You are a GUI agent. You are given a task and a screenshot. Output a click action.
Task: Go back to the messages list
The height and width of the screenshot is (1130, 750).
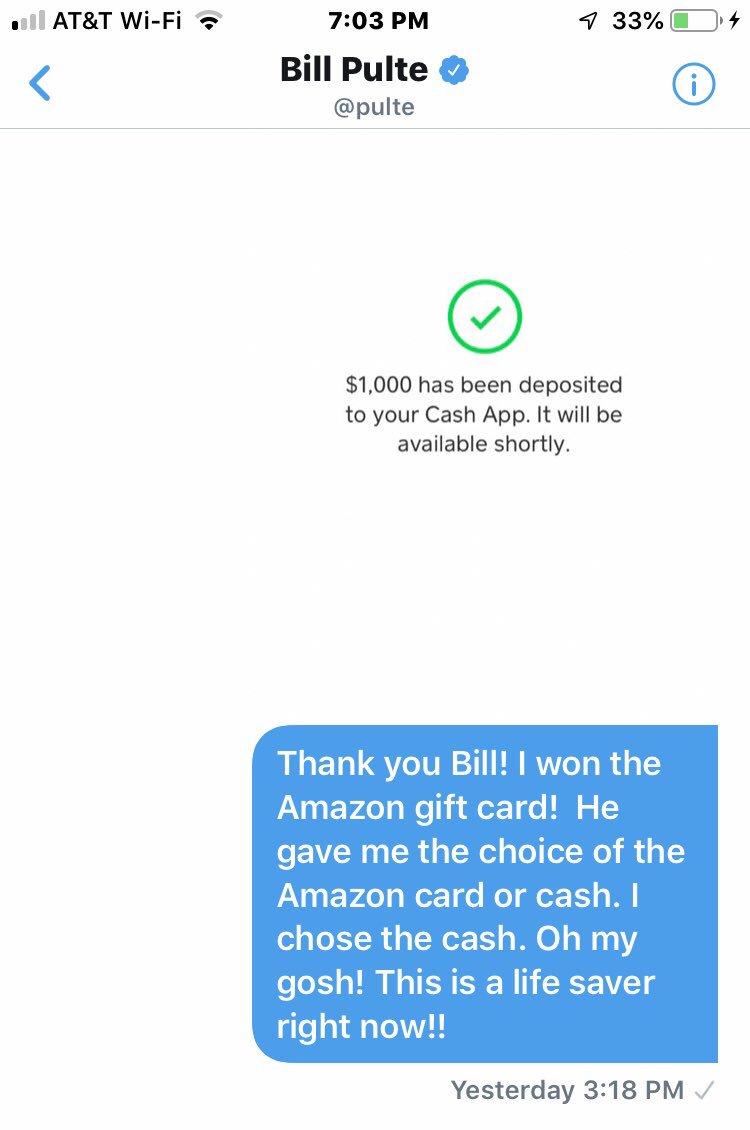(x=40, y=84)
